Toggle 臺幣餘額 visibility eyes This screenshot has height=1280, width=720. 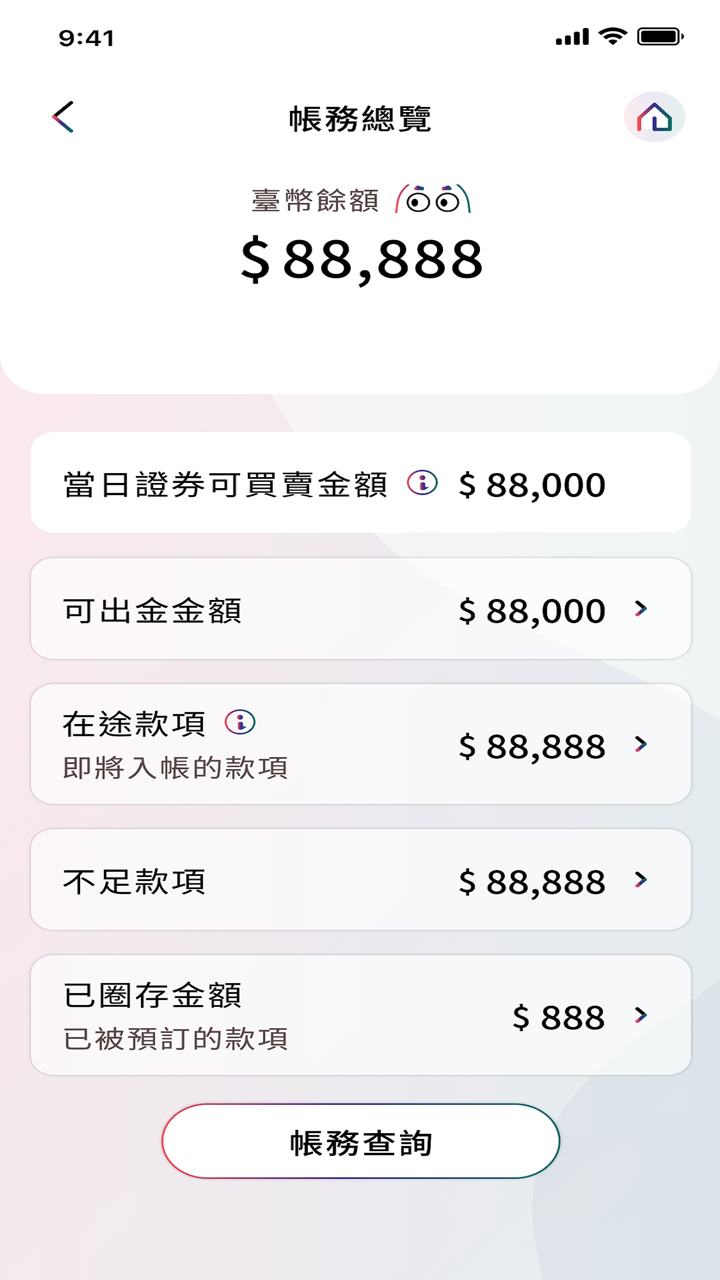(x=433, y=200)
